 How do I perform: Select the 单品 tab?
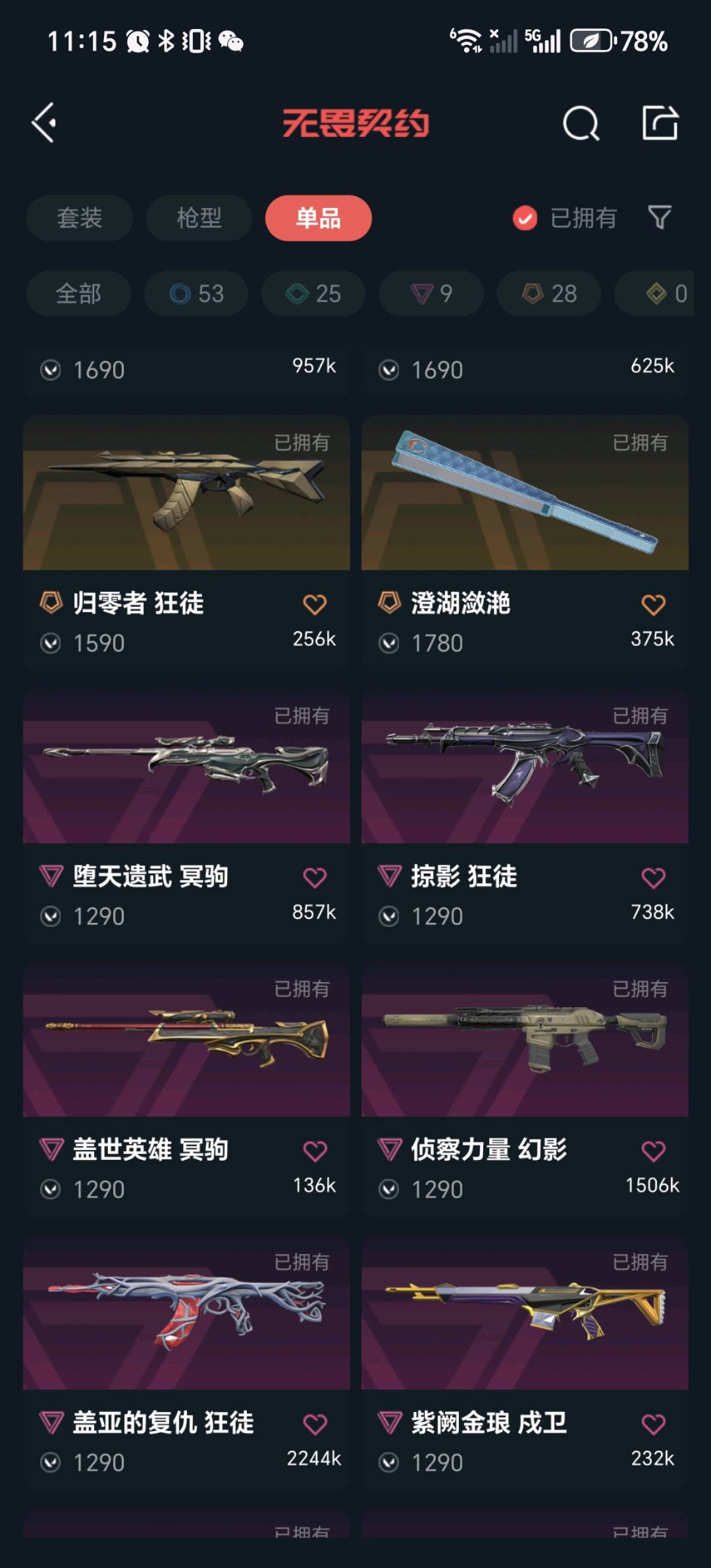[318, 218]
